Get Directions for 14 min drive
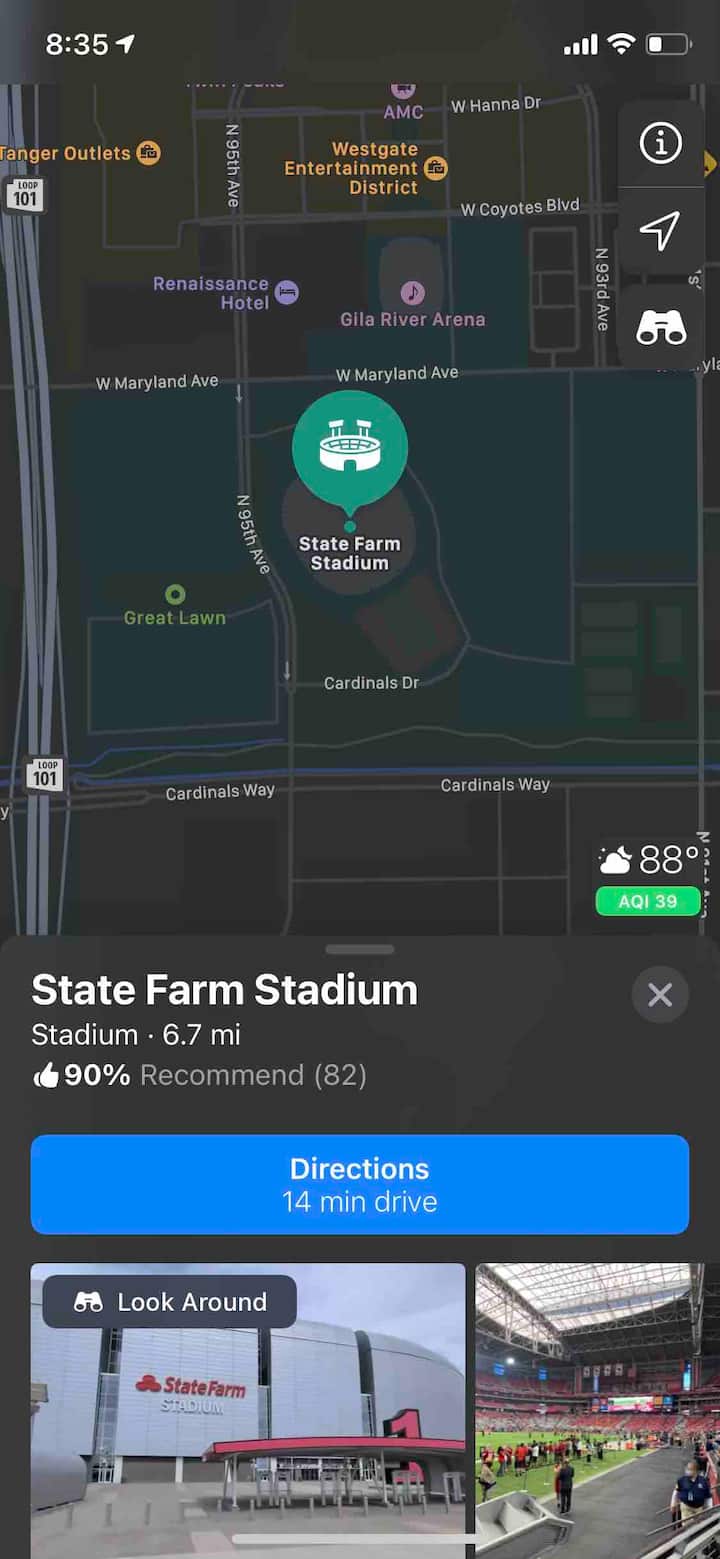720x1559 pixels. pos(360,1184)
